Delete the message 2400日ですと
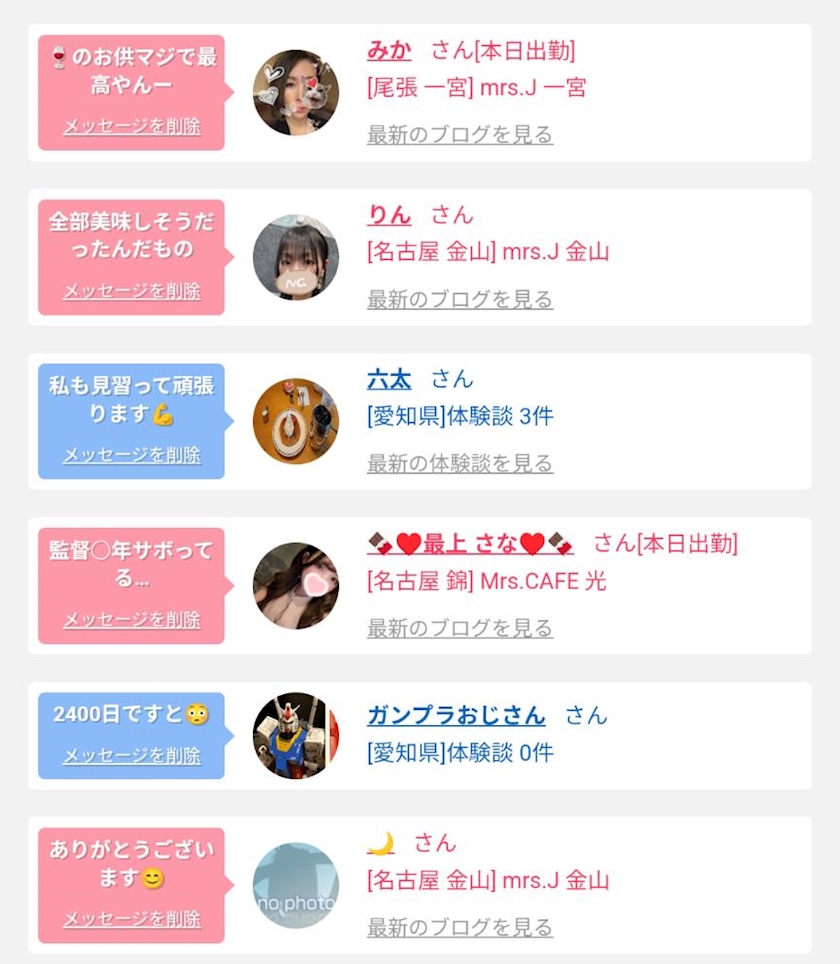Viewport: 840px width, 964px height. click(132, 755)
